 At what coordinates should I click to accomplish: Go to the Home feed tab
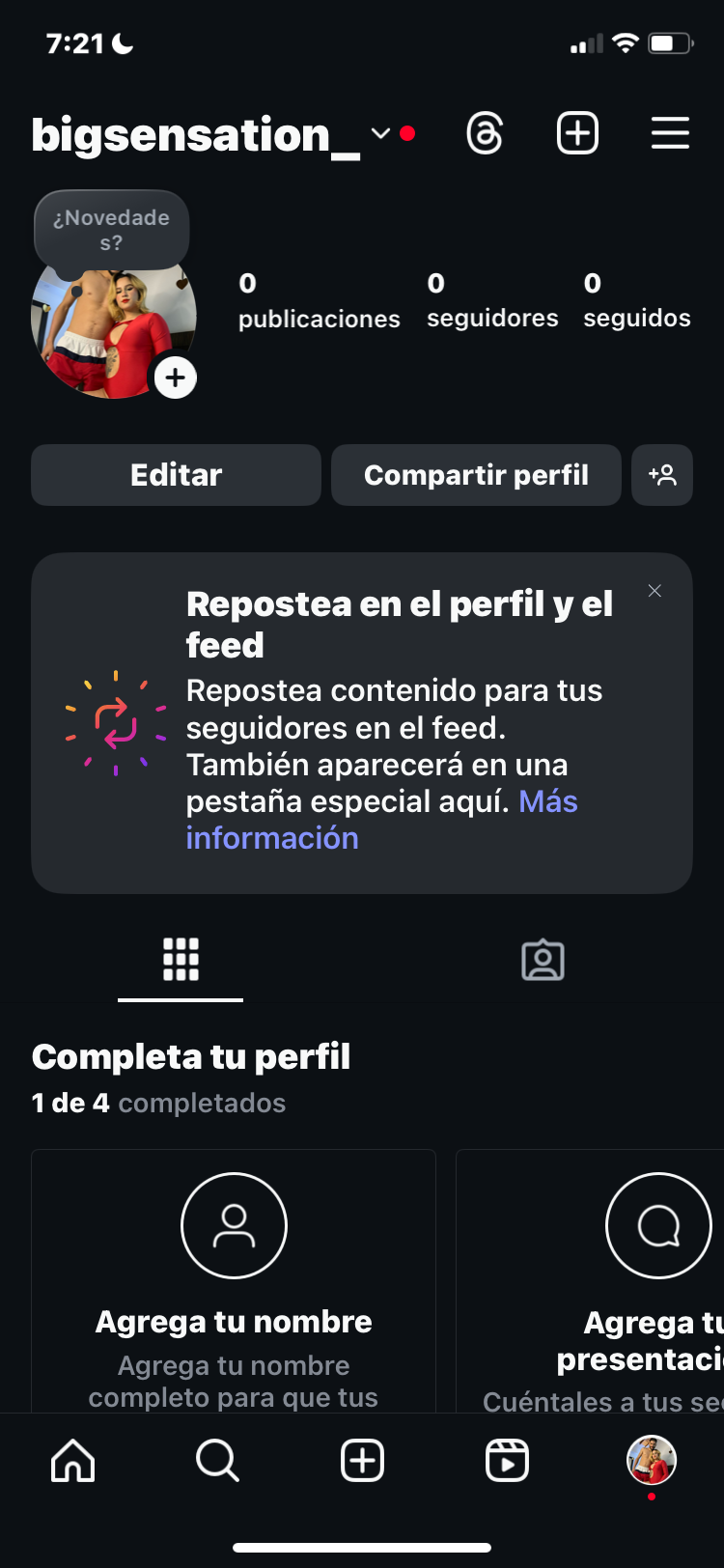[x=73, y=1460]
